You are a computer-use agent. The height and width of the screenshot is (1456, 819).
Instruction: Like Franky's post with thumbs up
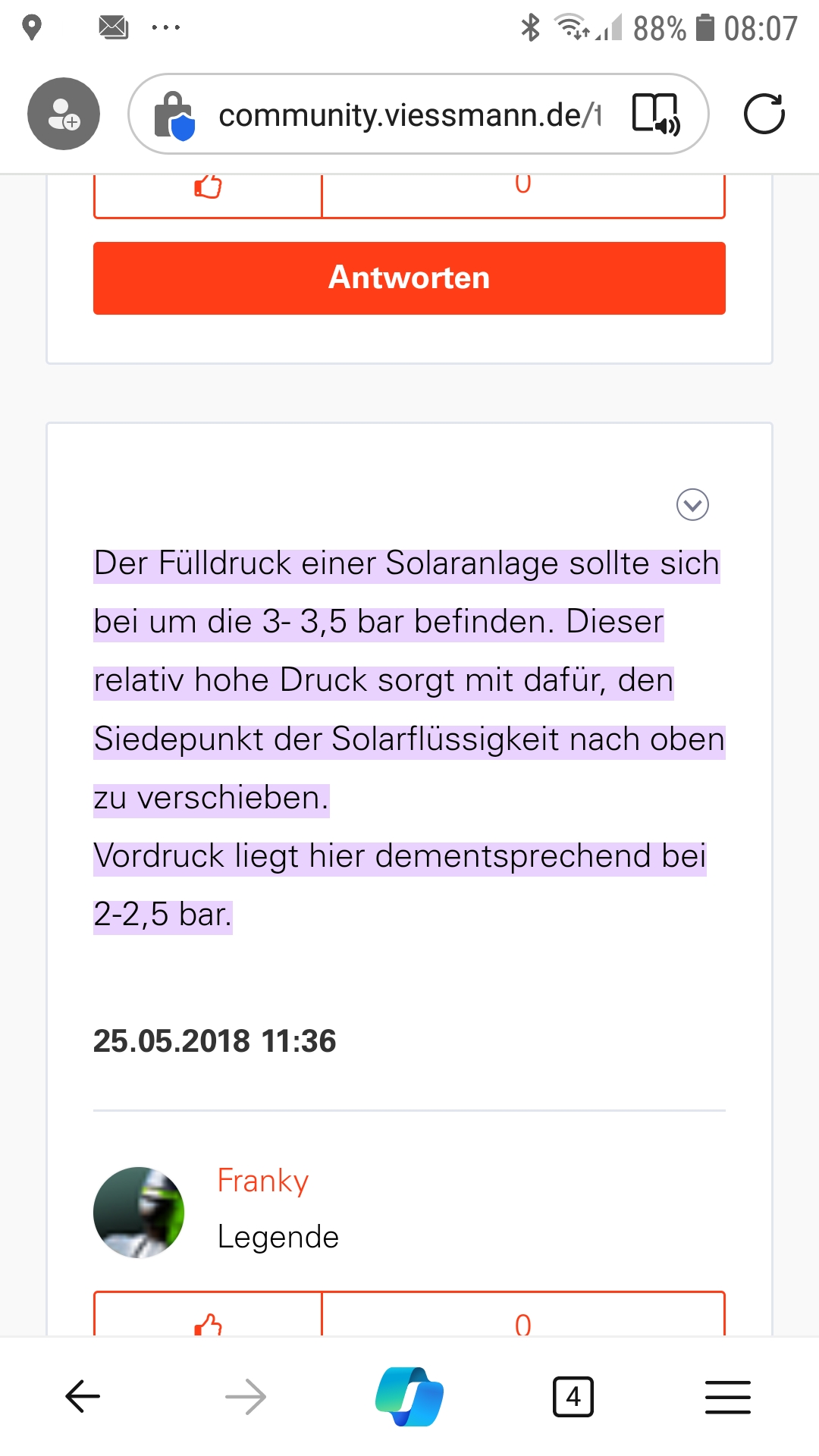[x=208, y=1323]
